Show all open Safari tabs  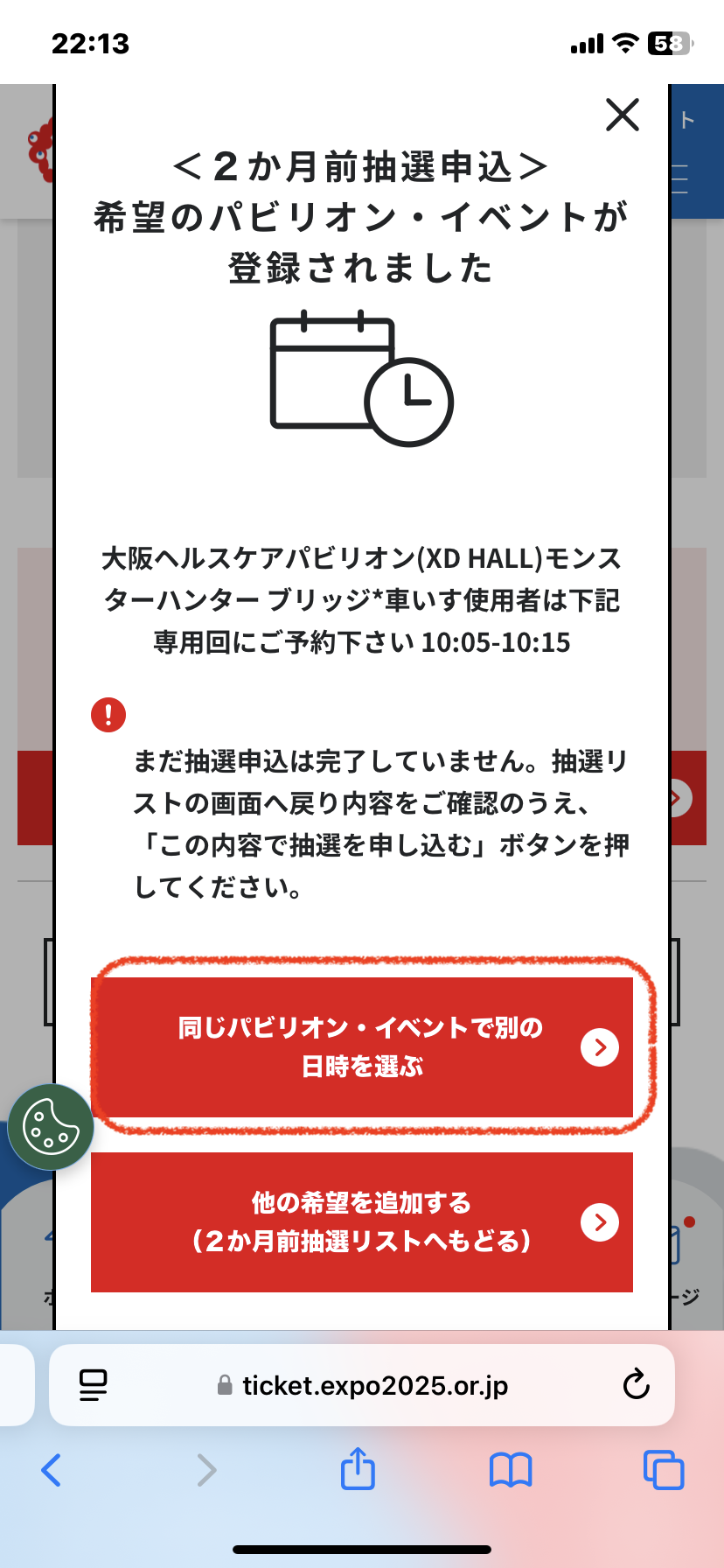(663, 1470)
